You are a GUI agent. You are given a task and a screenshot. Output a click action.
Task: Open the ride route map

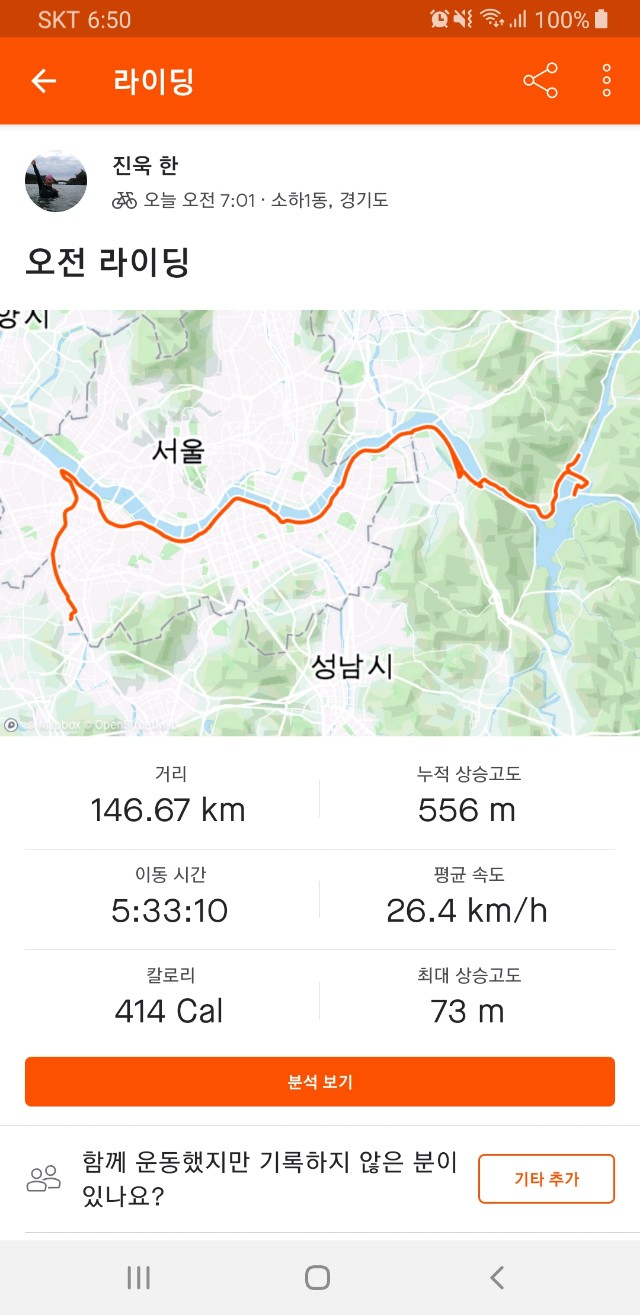[x=320, y=523]
